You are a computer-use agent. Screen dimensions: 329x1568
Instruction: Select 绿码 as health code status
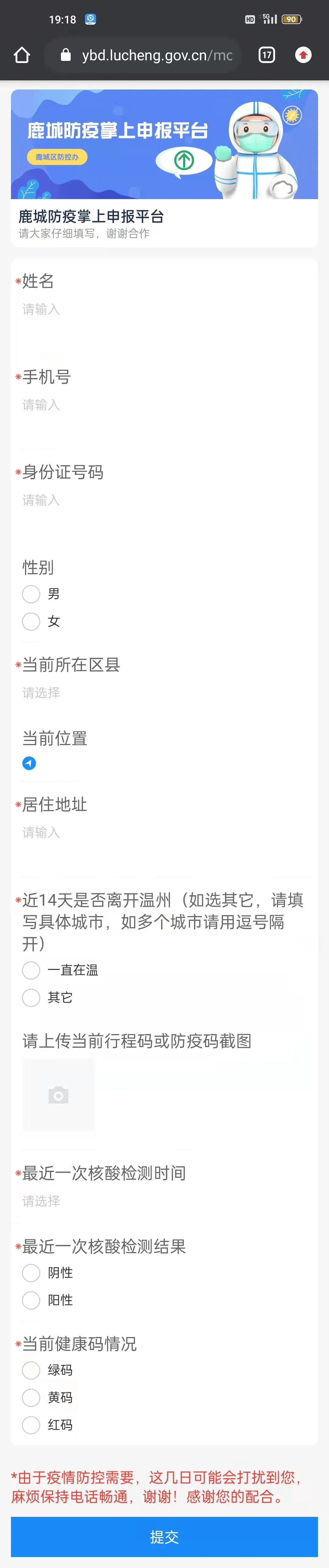pos(31,1370)
